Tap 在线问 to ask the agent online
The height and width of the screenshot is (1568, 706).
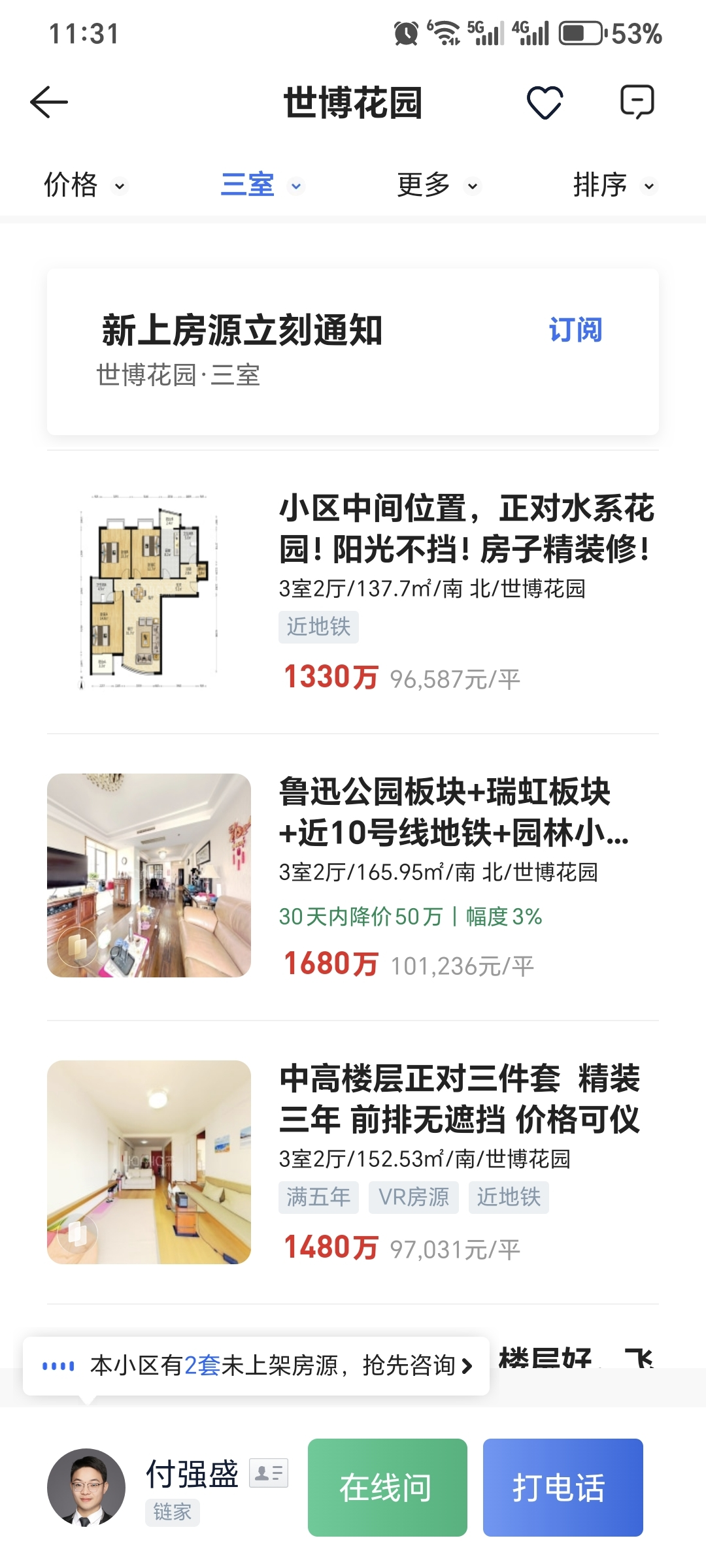tap(387, 1488)
